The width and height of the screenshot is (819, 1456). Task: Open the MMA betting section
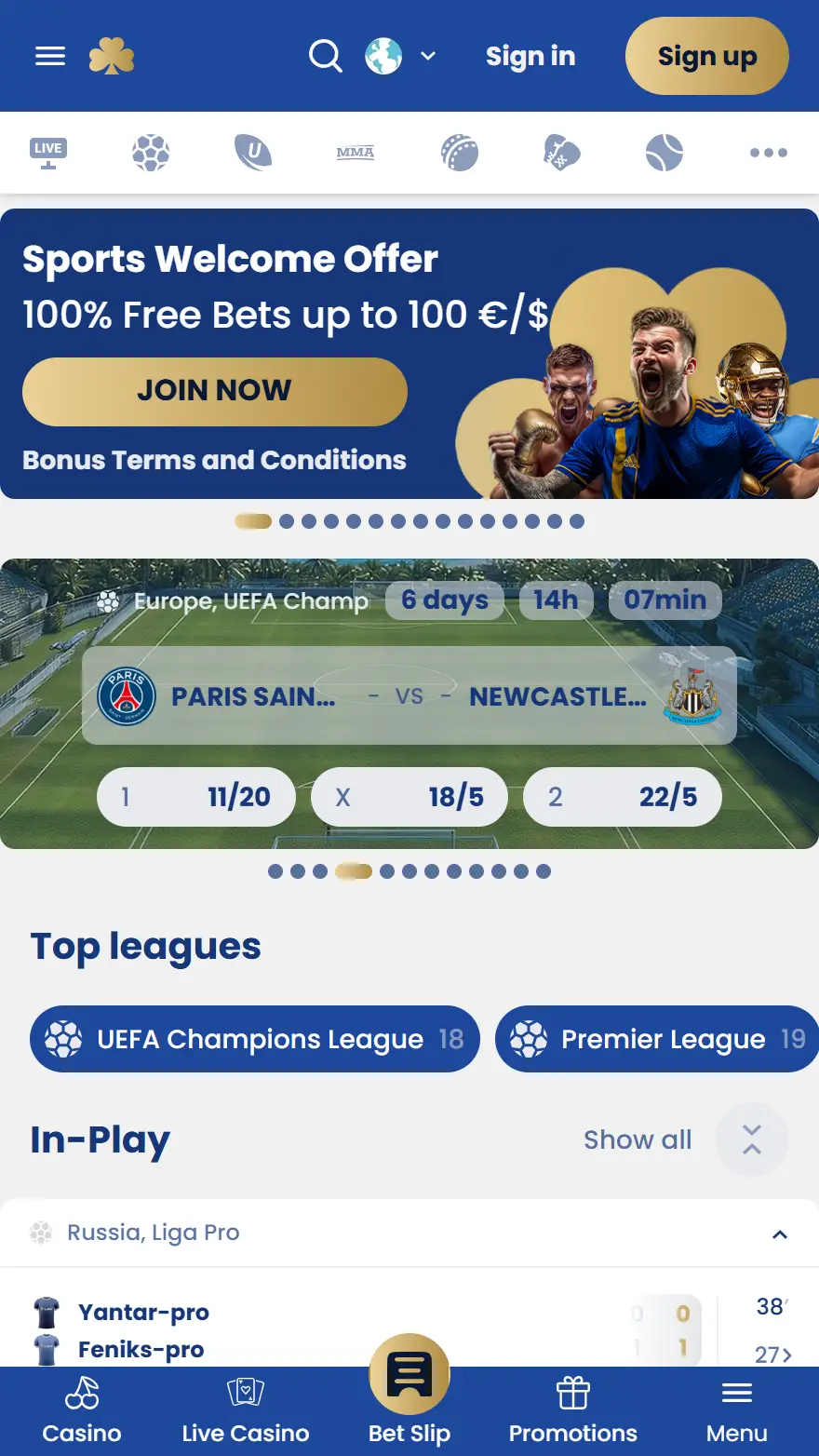tap(355, 152)
